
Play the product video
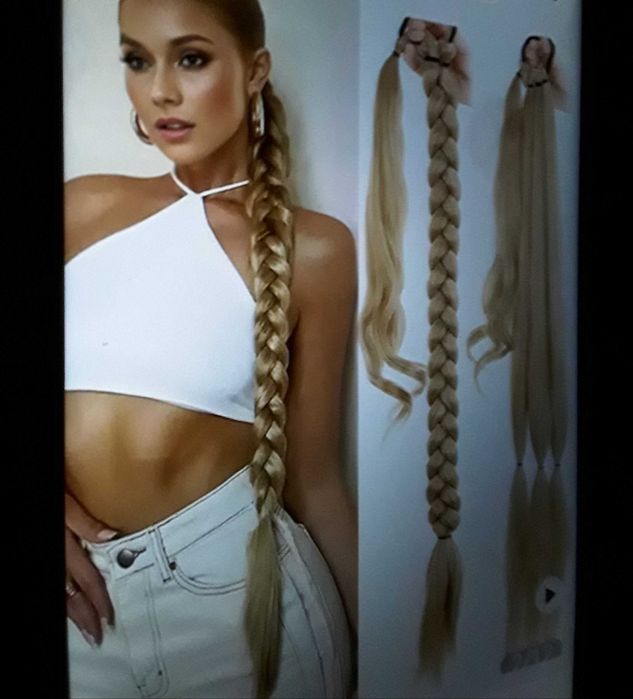(x=548, y=597)
